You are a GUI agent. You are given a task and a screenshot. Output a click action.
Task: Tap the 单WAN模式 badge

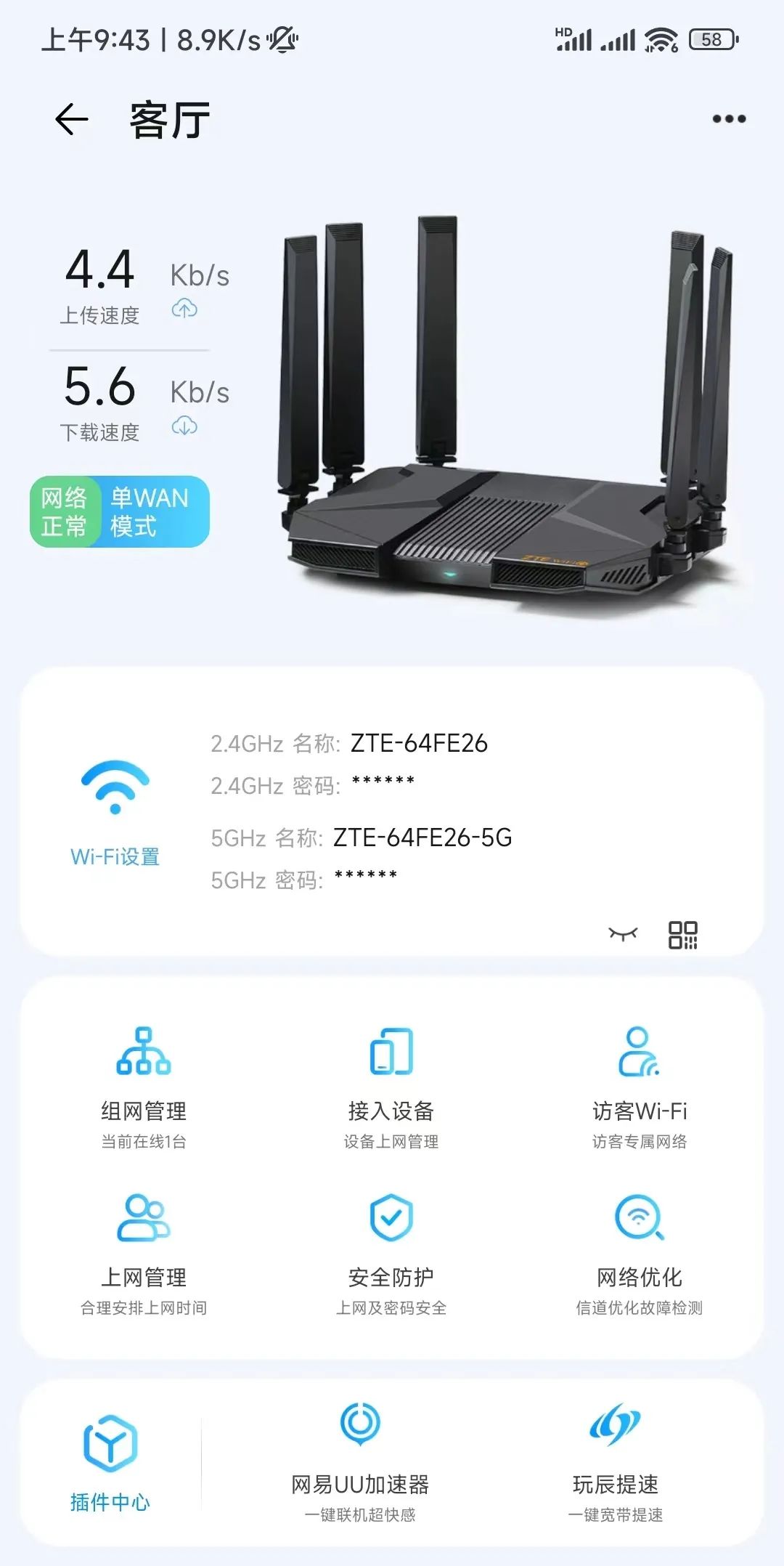tap(147, 511)
